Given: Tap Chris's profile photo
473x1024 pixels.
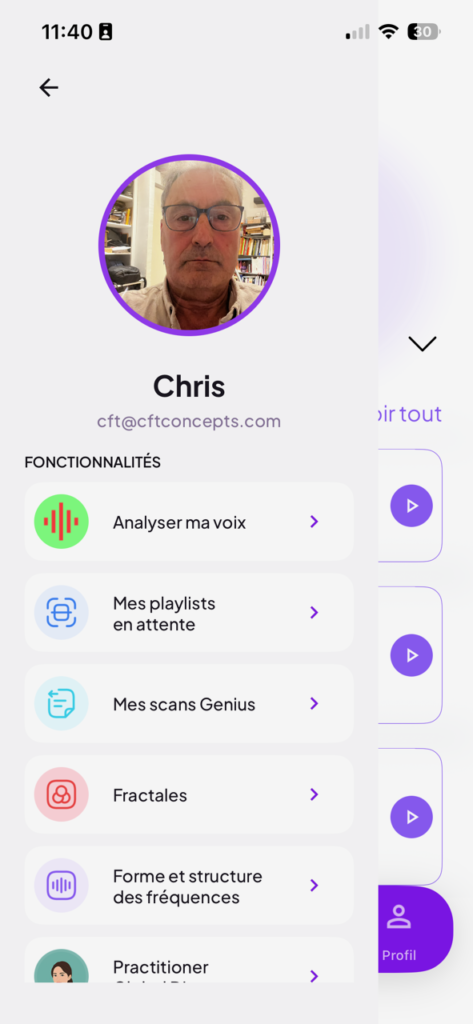Looking at the screenshot, I should click(x=189, y=245).
